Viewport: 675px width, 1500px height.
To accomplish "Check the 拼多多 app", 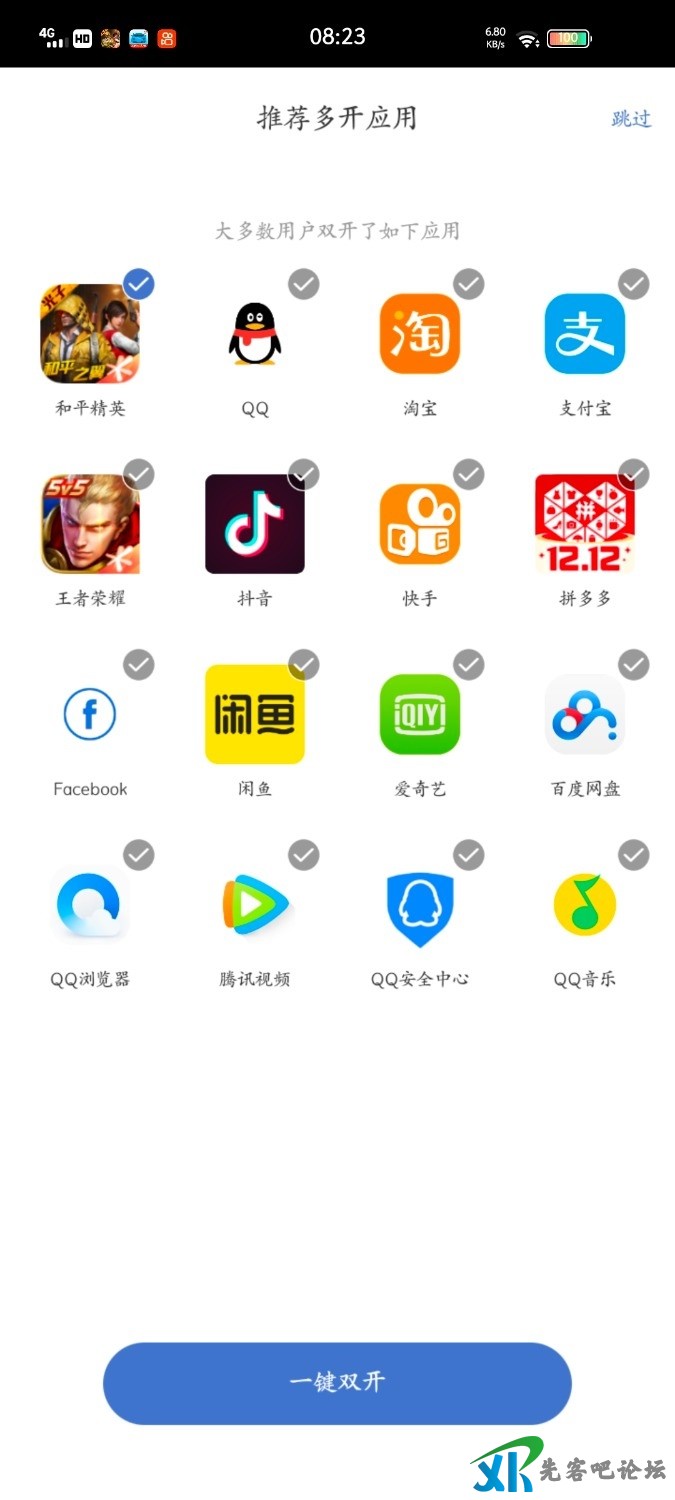I will [x=585, y=524].
